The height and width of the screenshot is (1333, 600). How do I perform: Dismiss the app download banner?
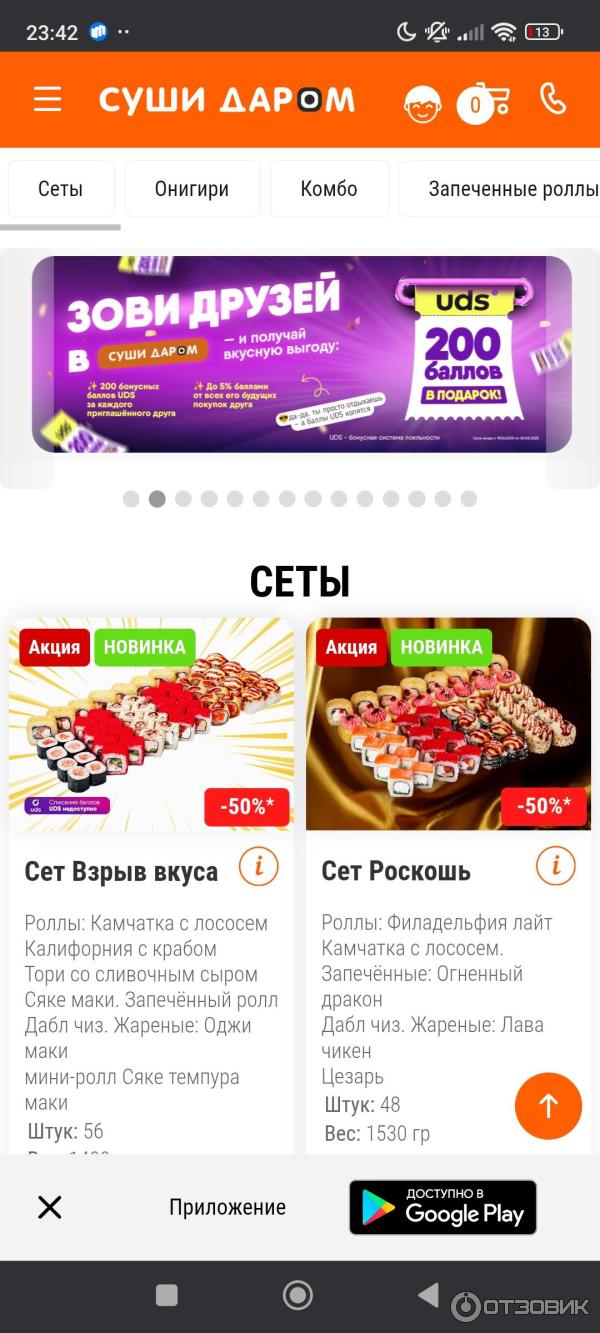49,1207
